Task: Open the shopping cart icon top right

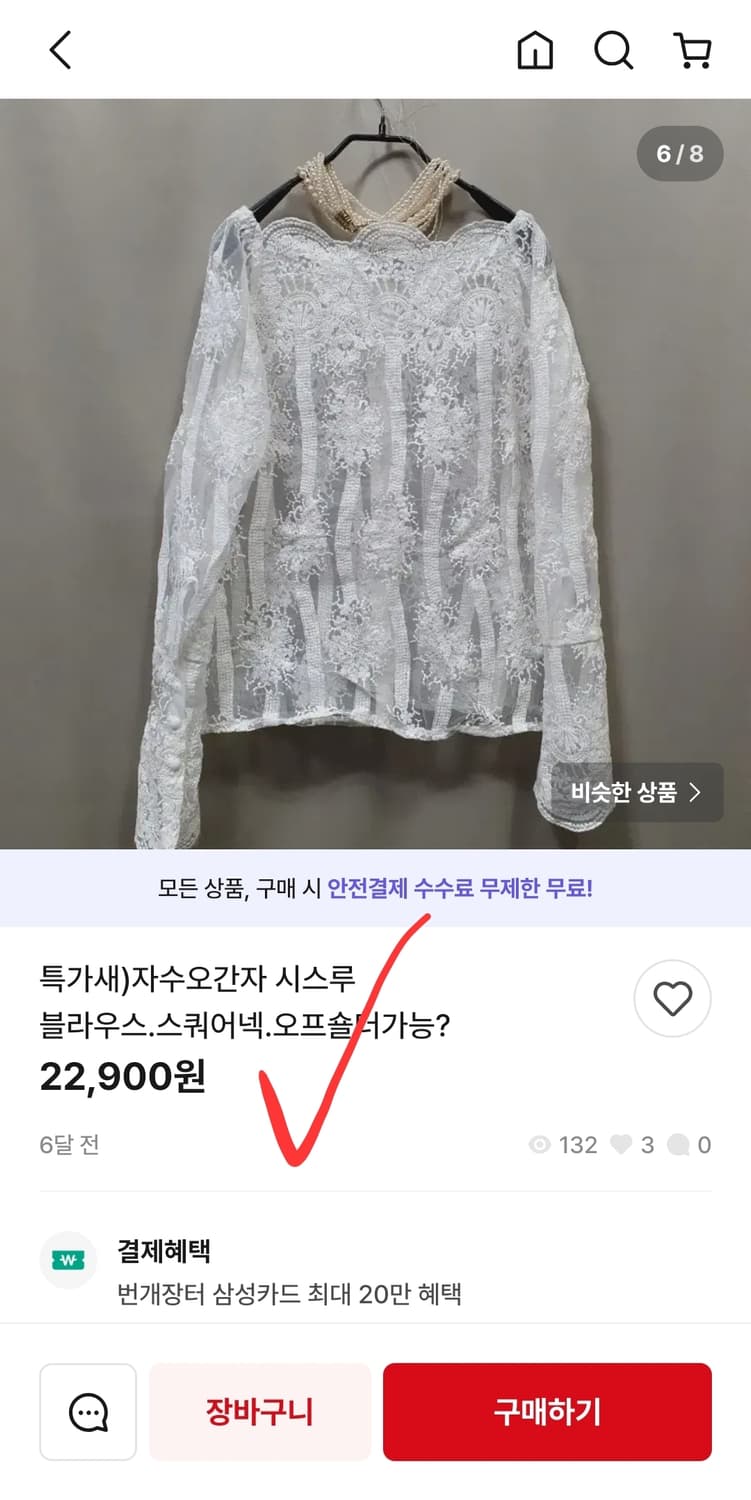Action: [x=693, y=50]
